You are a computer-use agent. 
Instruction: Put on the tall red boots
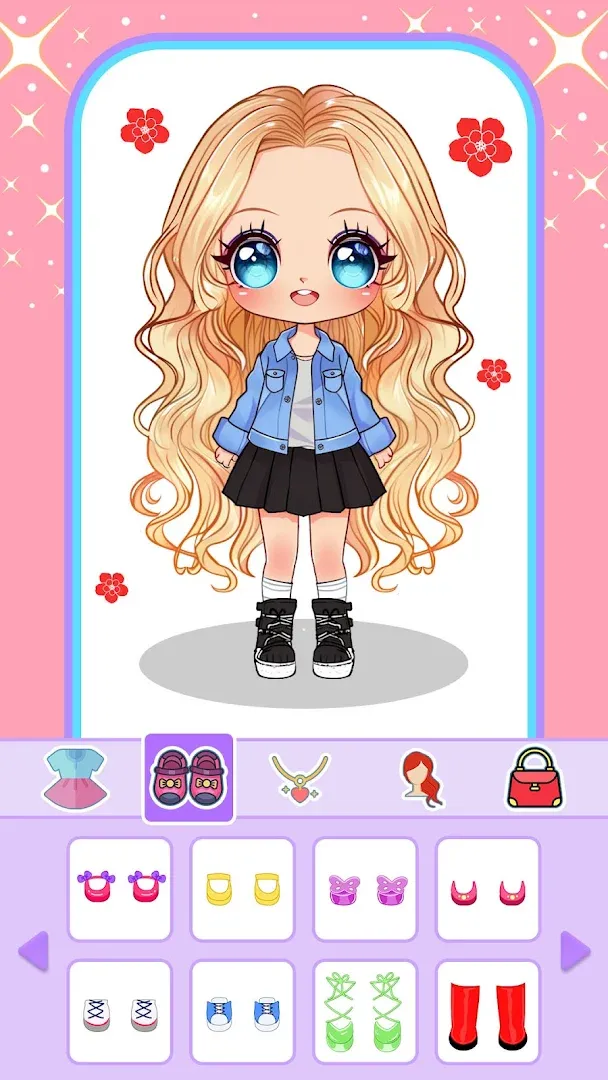coord(488,1012)
